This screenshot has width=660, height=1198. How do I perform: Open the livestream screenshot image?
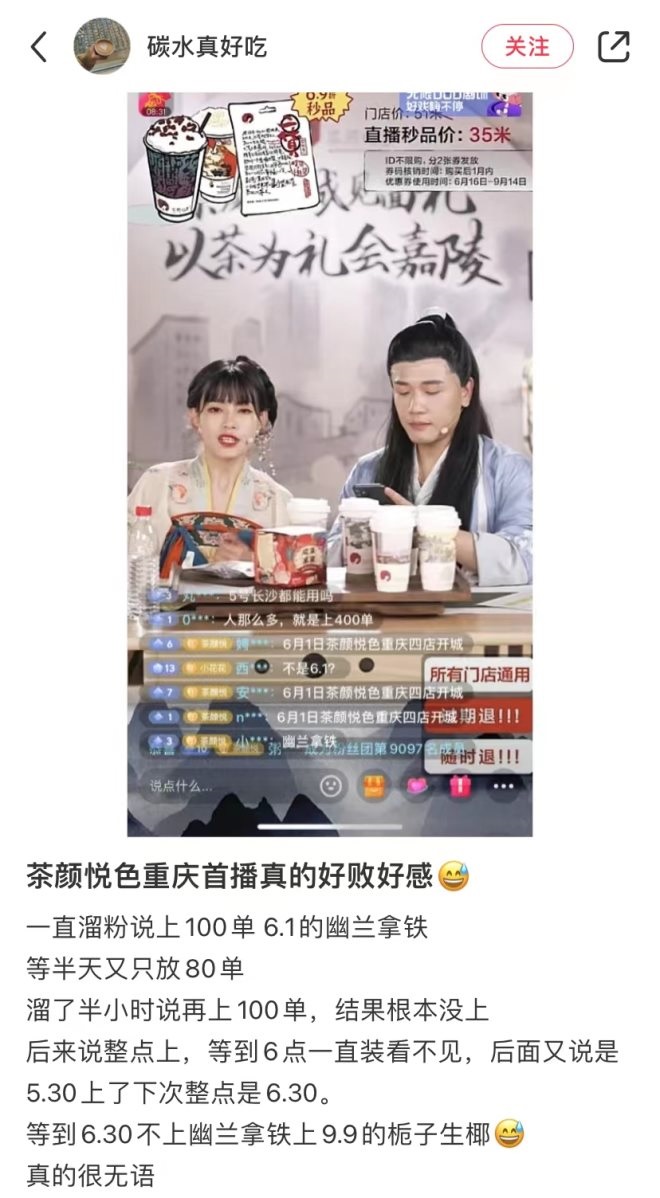pos(329,464)
